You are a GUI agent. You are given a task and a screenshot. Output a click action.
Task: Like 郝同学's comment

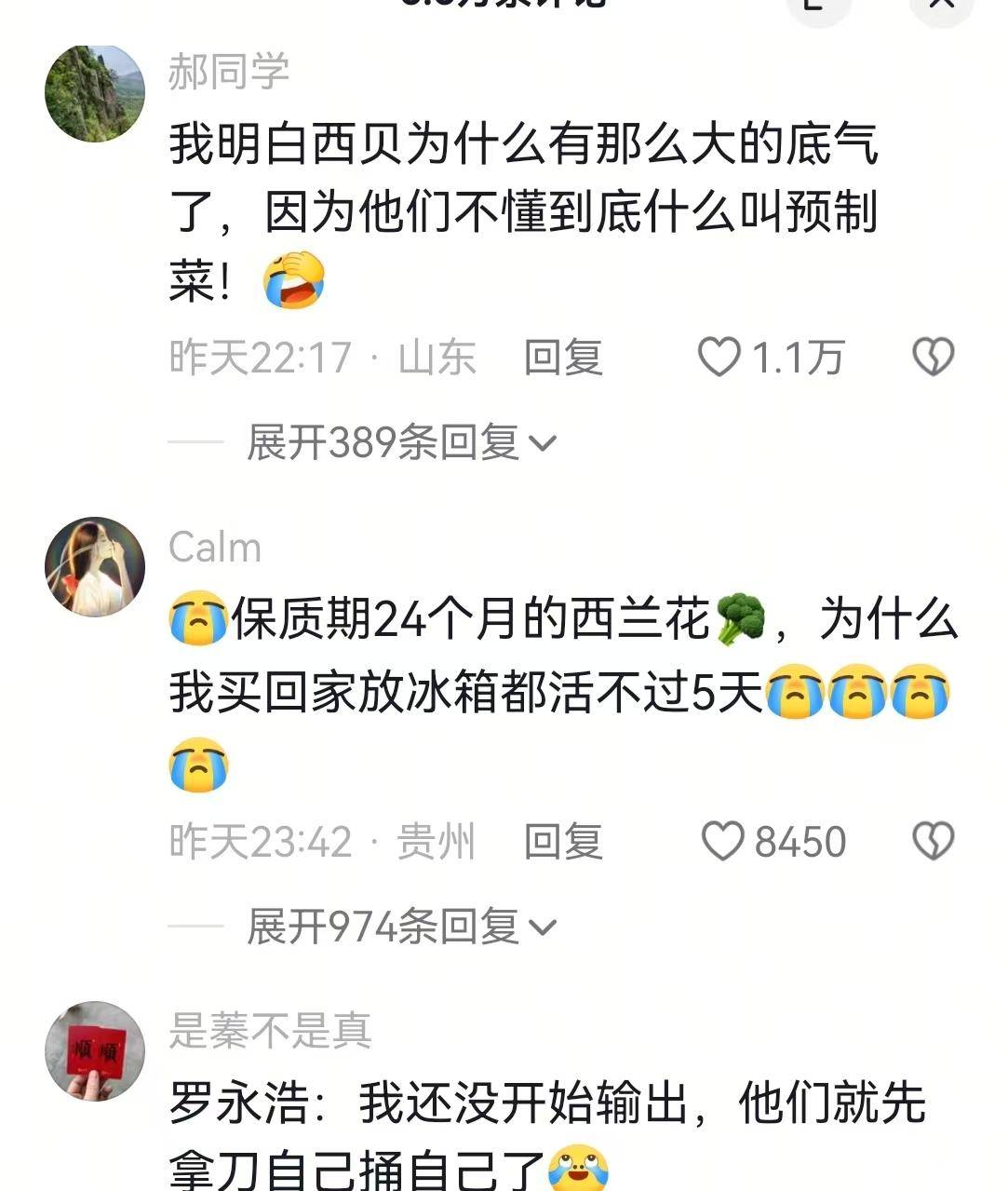coord(719,358)
